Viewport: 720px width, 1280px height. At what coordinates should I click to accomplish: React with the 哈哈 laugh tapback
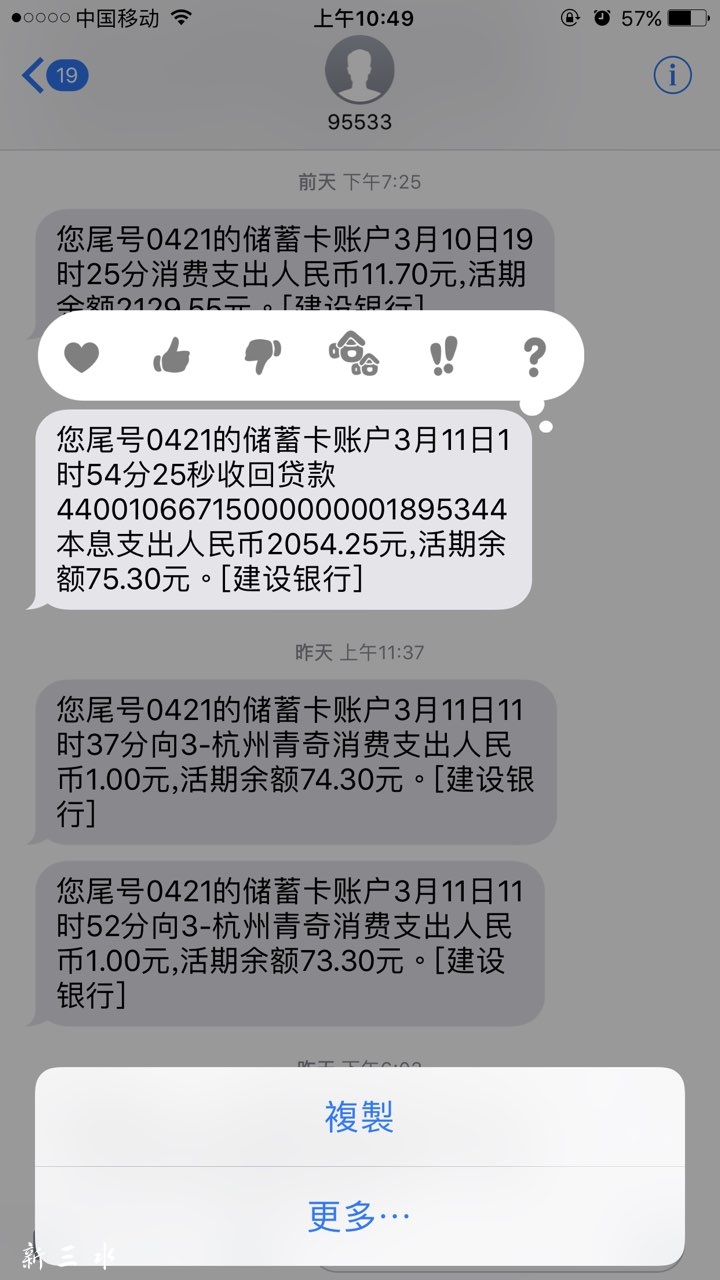tap(354, 355)
